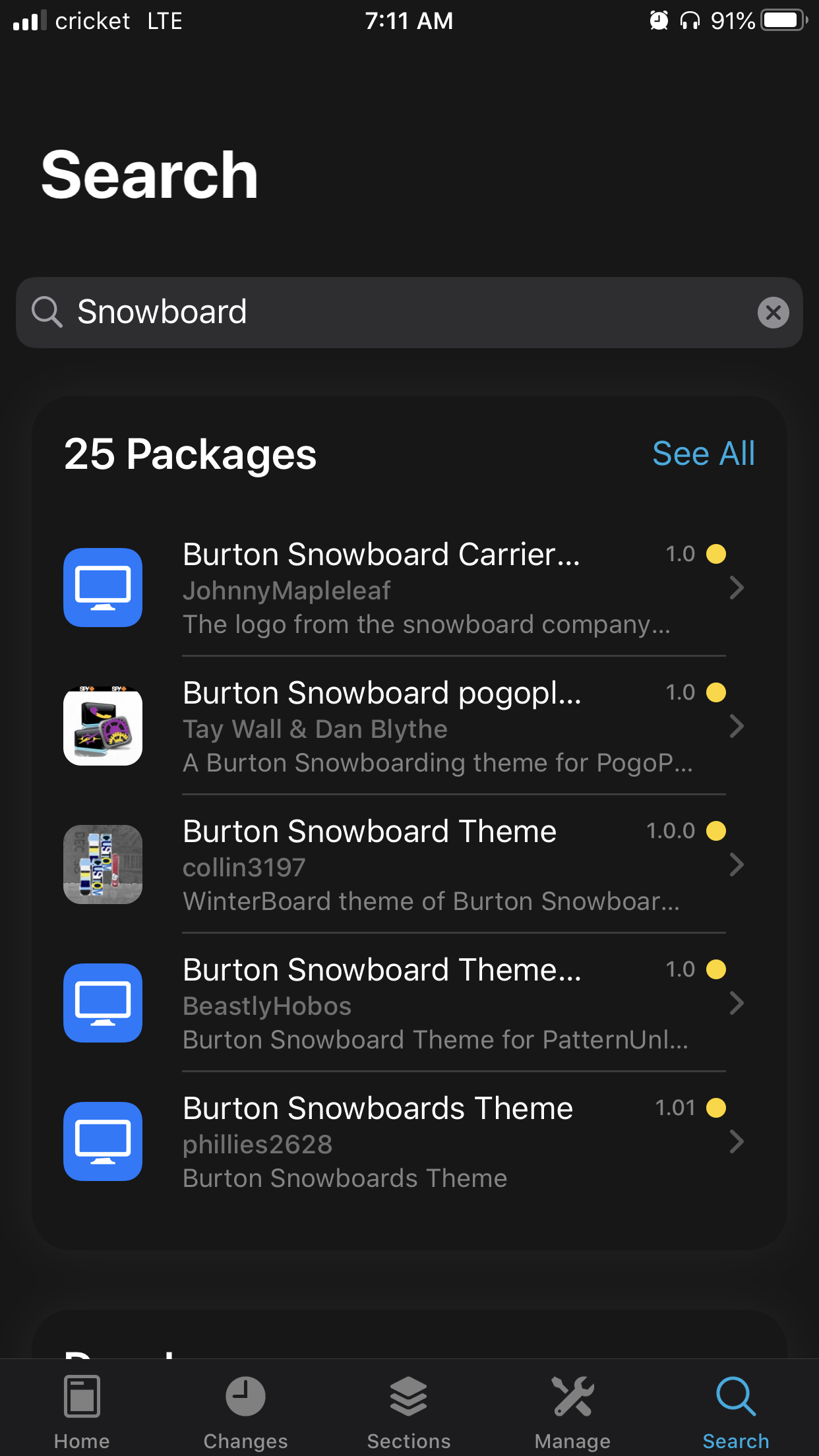Image resolution: width=819 pixels, height=1456 pixels.
Task: Tap the Burton Snowboards Theme blue display icon
Action: [102, 1141]
